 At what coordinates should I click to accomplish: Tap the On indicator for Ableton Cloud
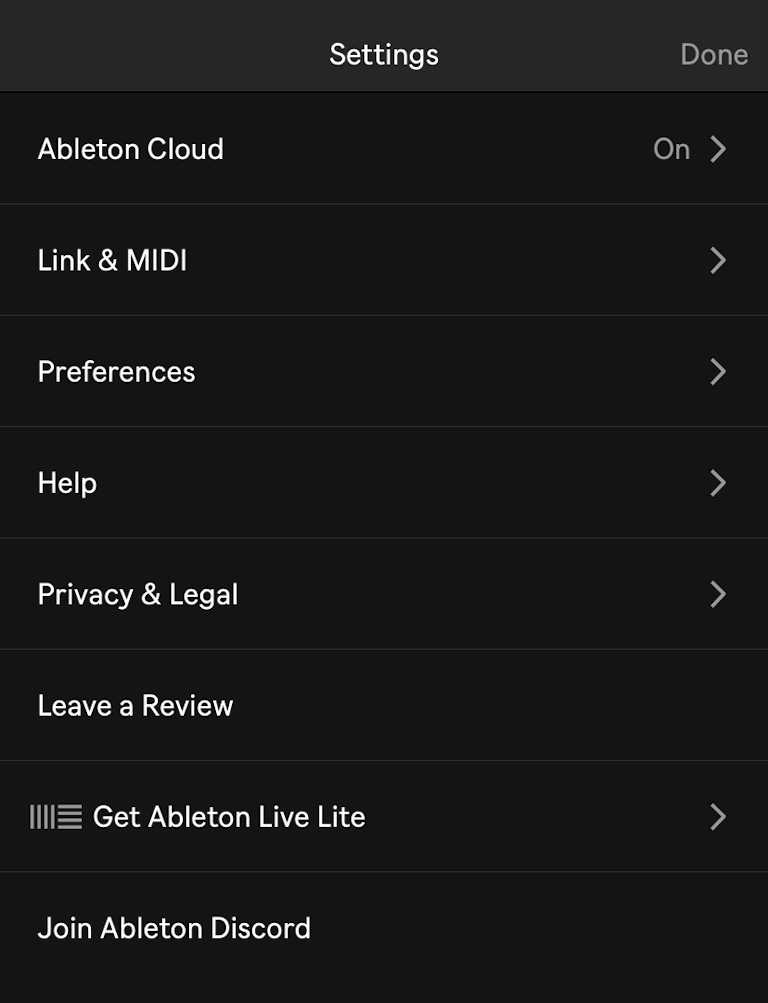[x=673, y=149]
